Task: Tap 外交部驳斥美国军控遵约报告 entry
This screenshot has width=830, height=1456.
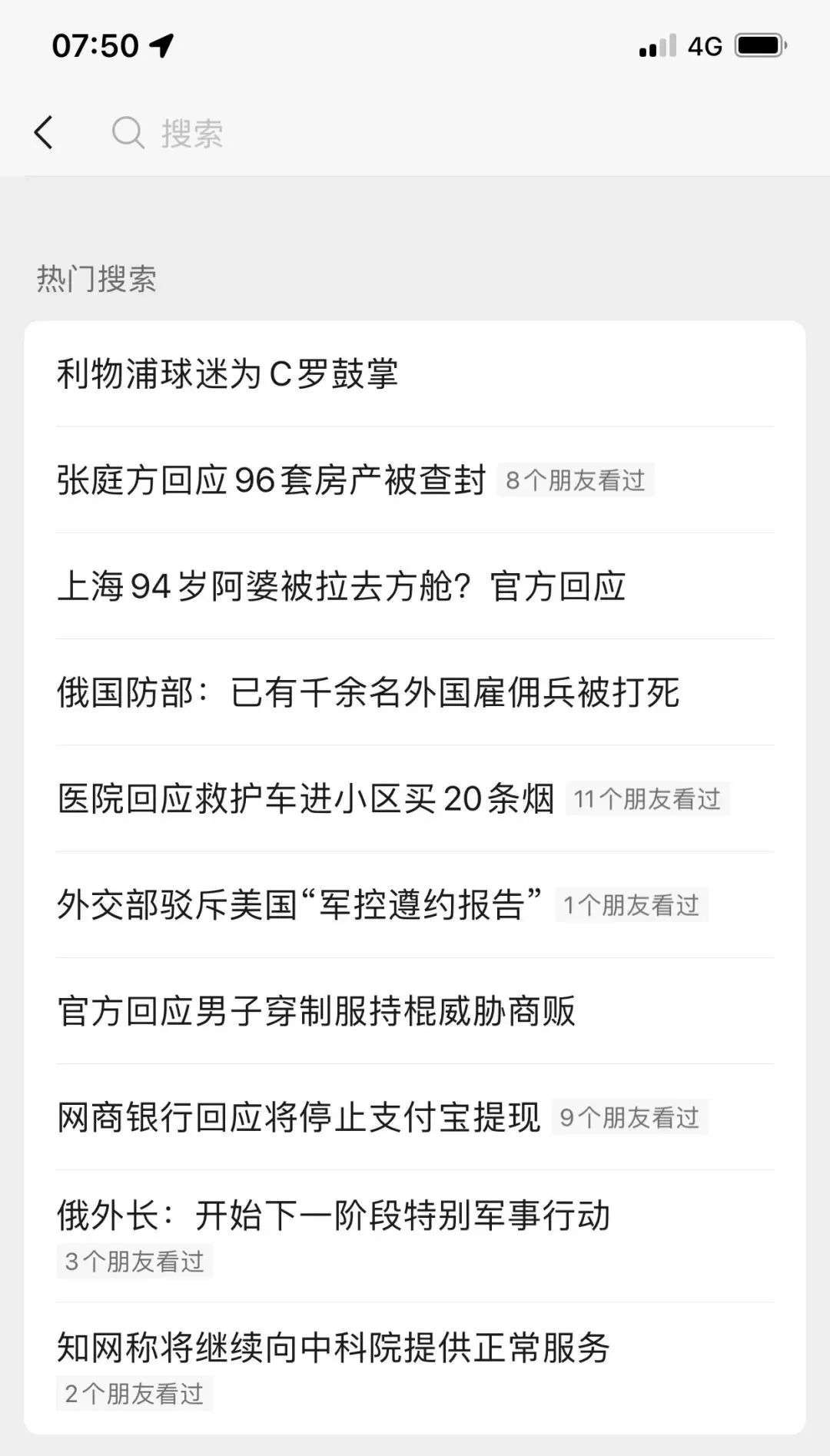Action: 300,904
